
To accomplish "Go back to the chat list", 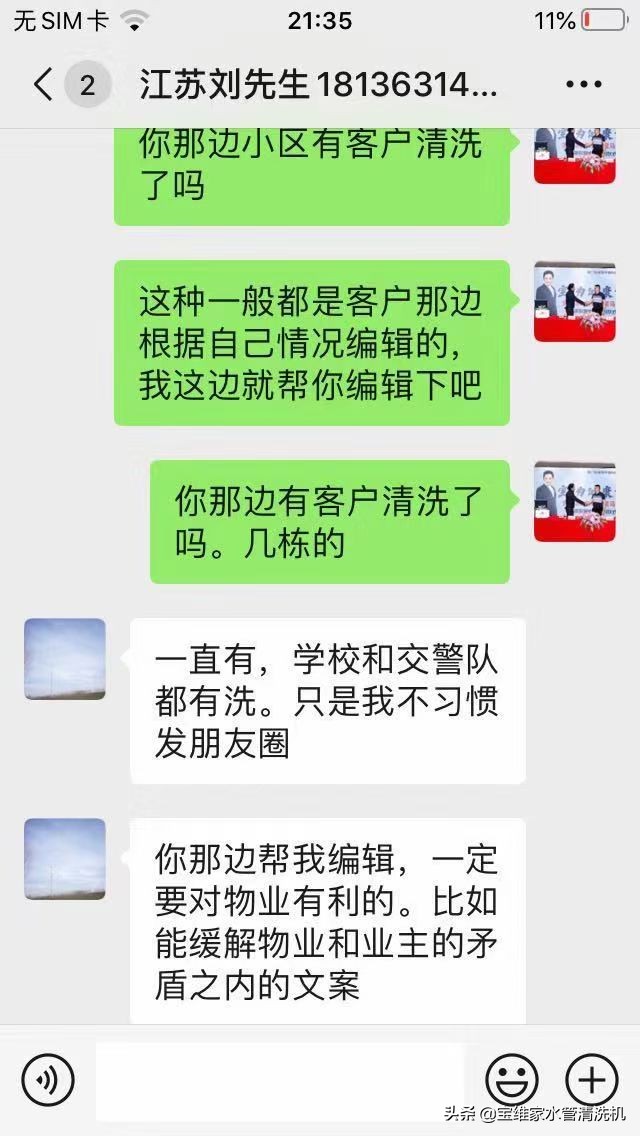I will click(42, 86).
